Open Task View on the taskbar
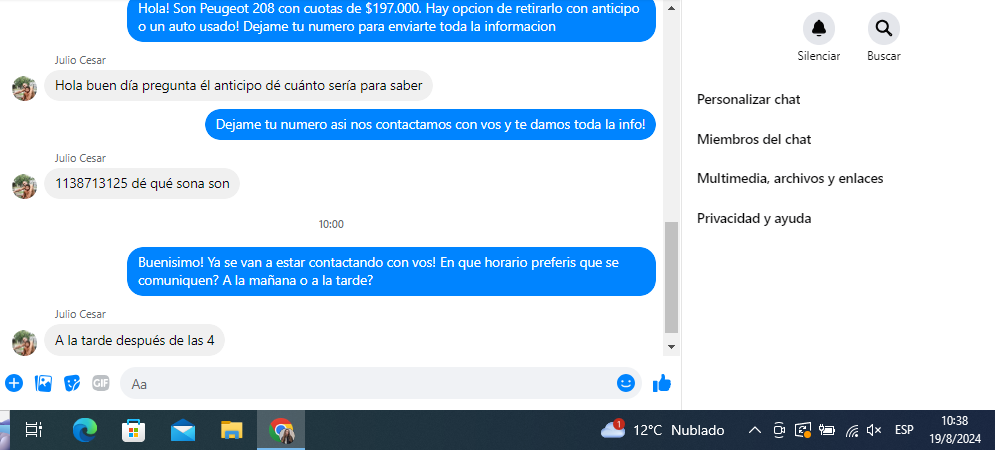Viewport: 995px width, 450px height. coord(33,430)
